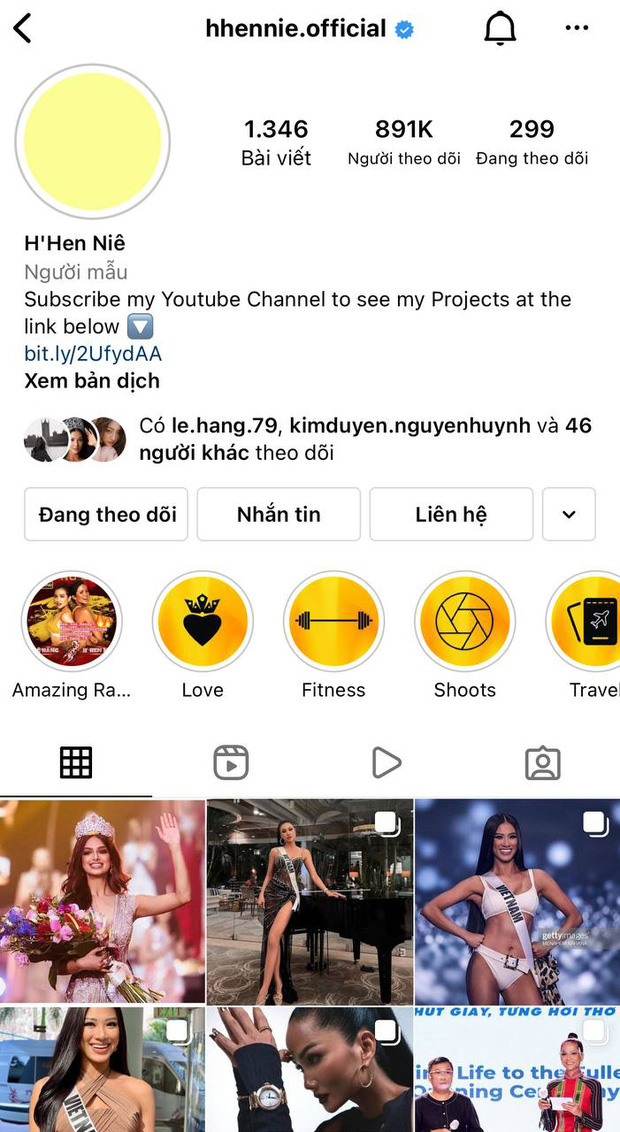View the 299 Đang theo dõi list
The width and height of the screenshot is (620, 1132).
(532, 142)
